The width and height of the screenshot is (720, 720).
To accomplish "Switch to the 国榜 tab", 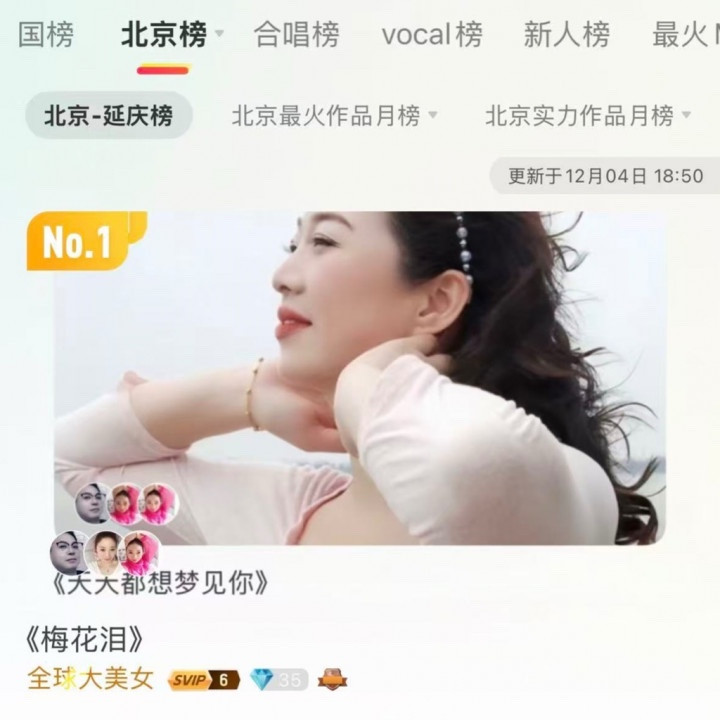I will (x=46, y=35).
